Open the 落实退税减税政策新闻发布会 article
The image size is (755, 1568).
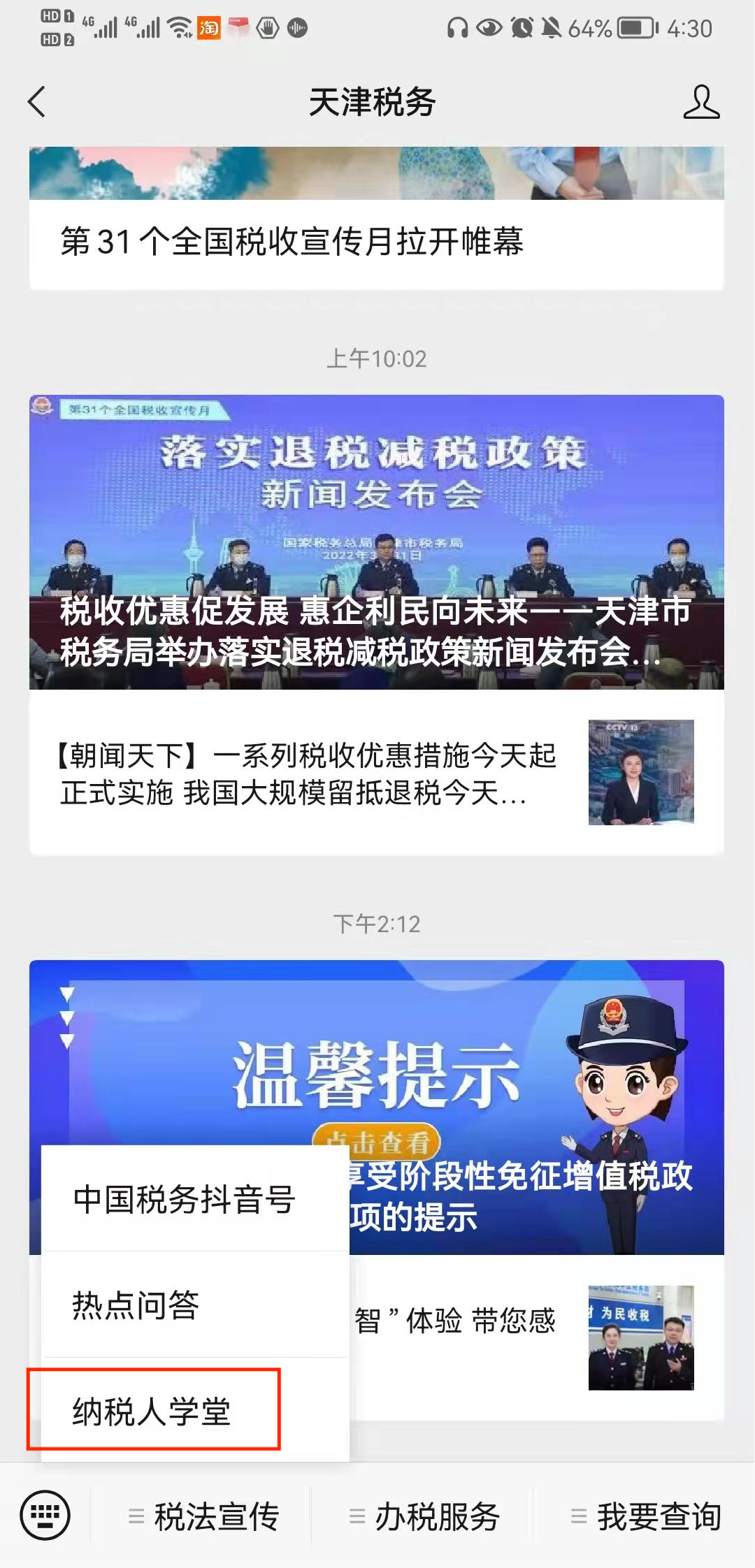(x=376, y=542)
